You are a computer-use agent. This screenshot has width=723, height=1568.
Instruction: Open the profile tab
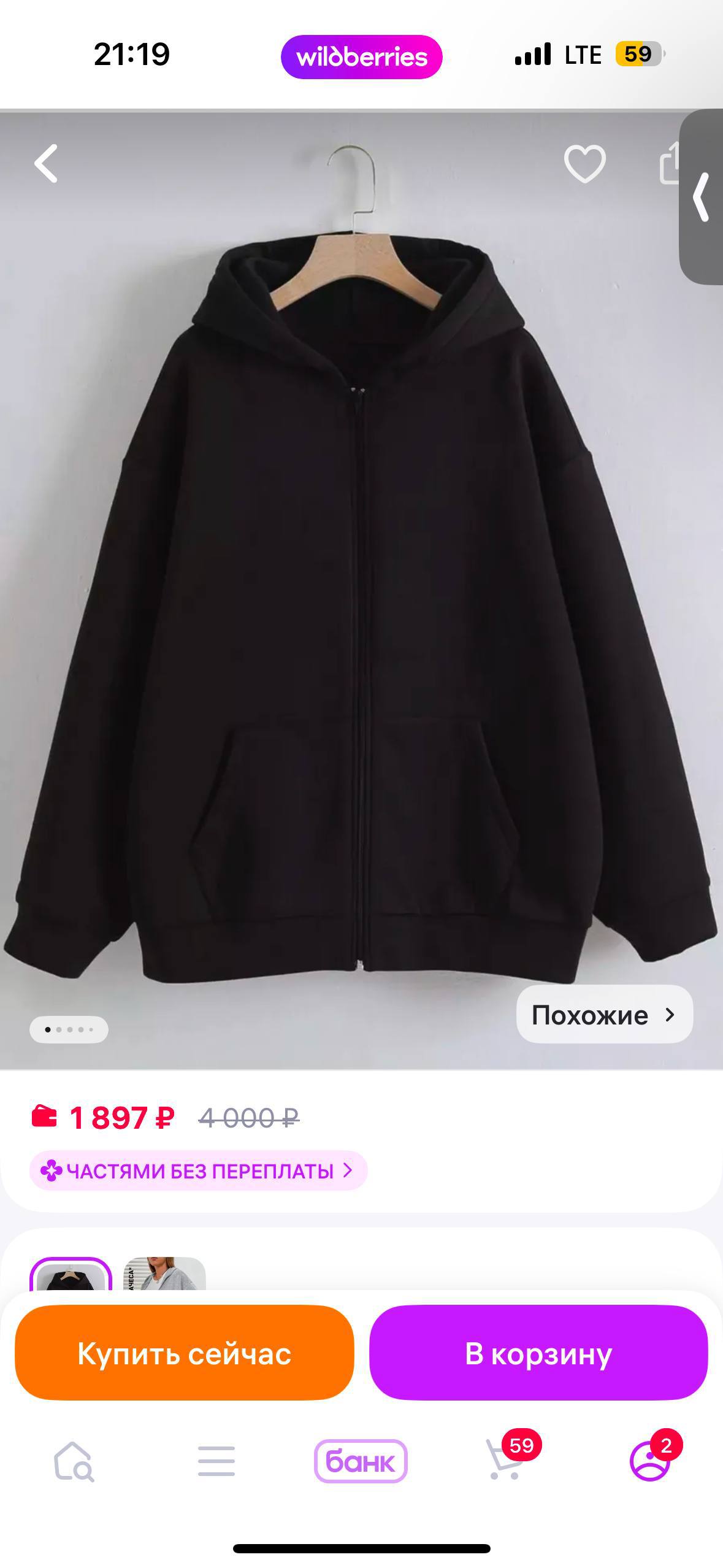pos(650,1461)
